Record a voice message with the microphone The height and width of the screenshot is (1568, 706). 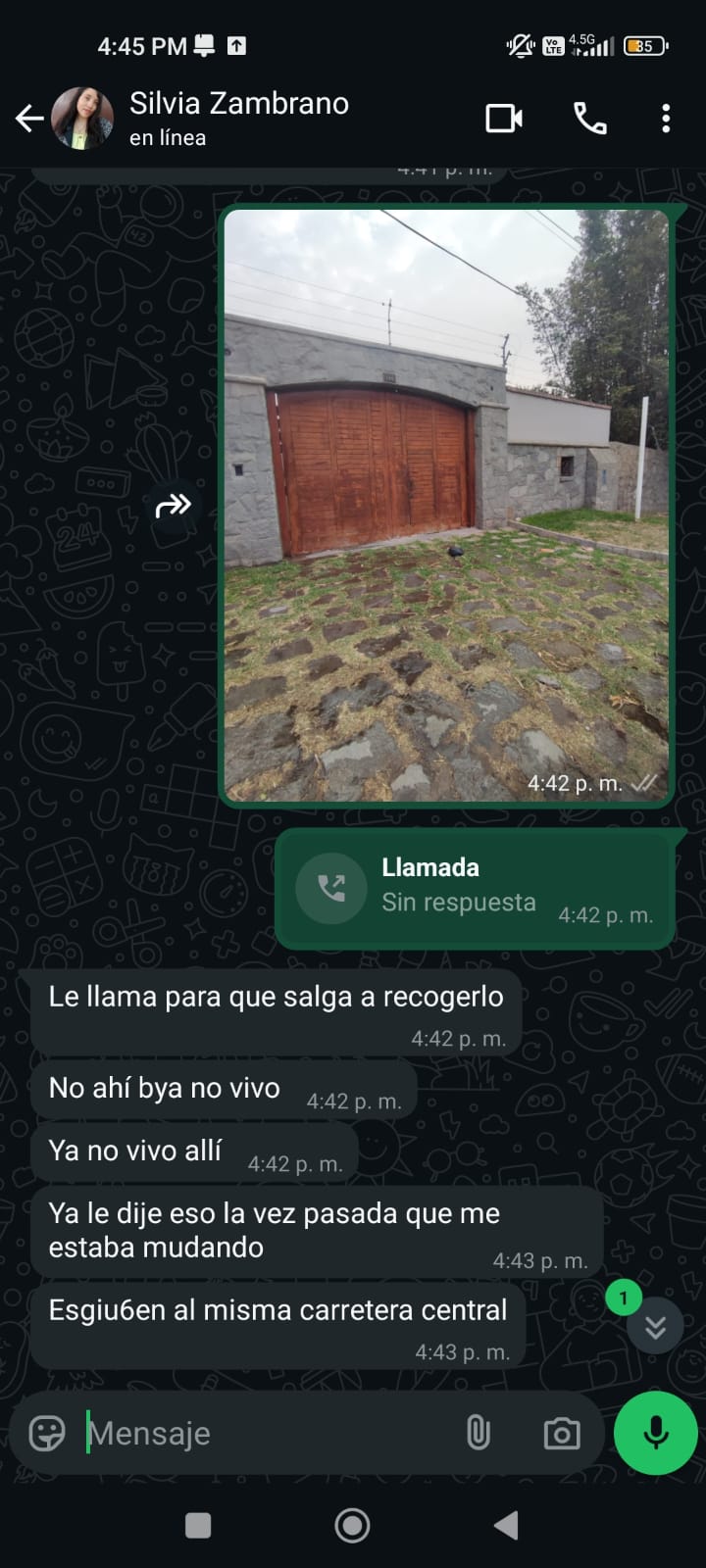click(655, 1433)
